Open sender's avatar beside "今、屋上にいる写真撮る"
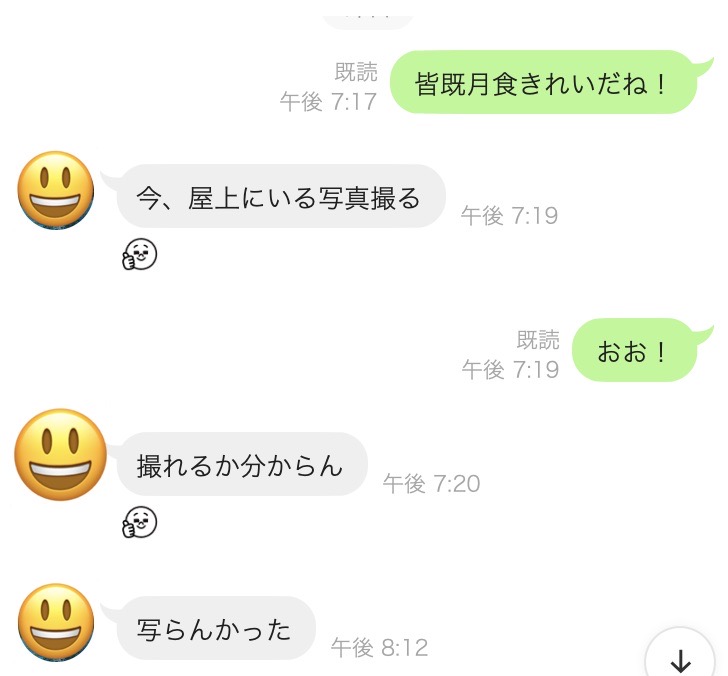This screenshot has height=676, width=728. click(56, 190)
